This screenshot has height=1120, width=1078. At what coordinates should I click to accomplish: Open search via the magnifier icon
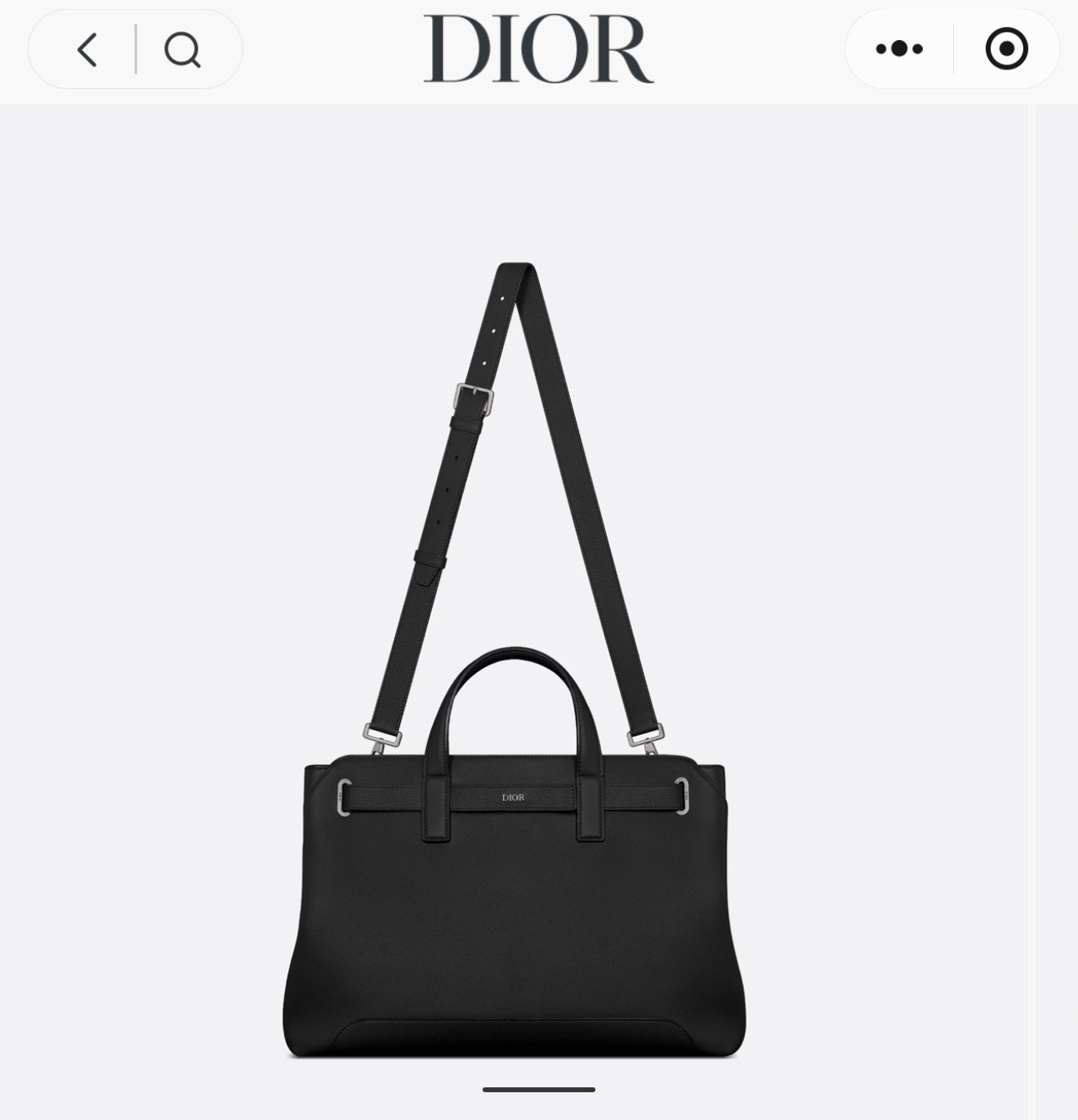pyautogui.click(x=182, y=50)
